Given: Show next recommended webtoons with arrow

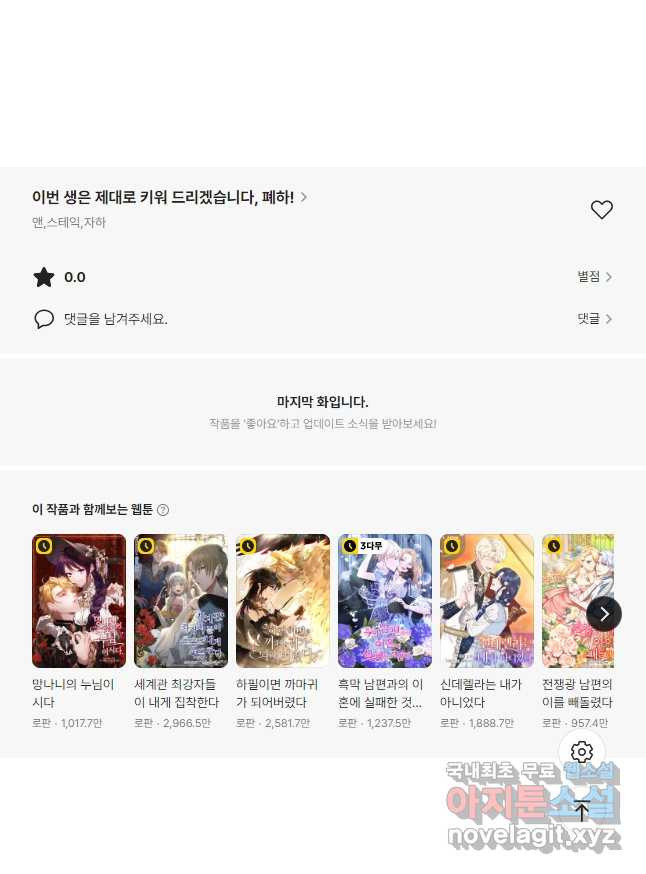Looking at the screenshot, I should point(603,613).
